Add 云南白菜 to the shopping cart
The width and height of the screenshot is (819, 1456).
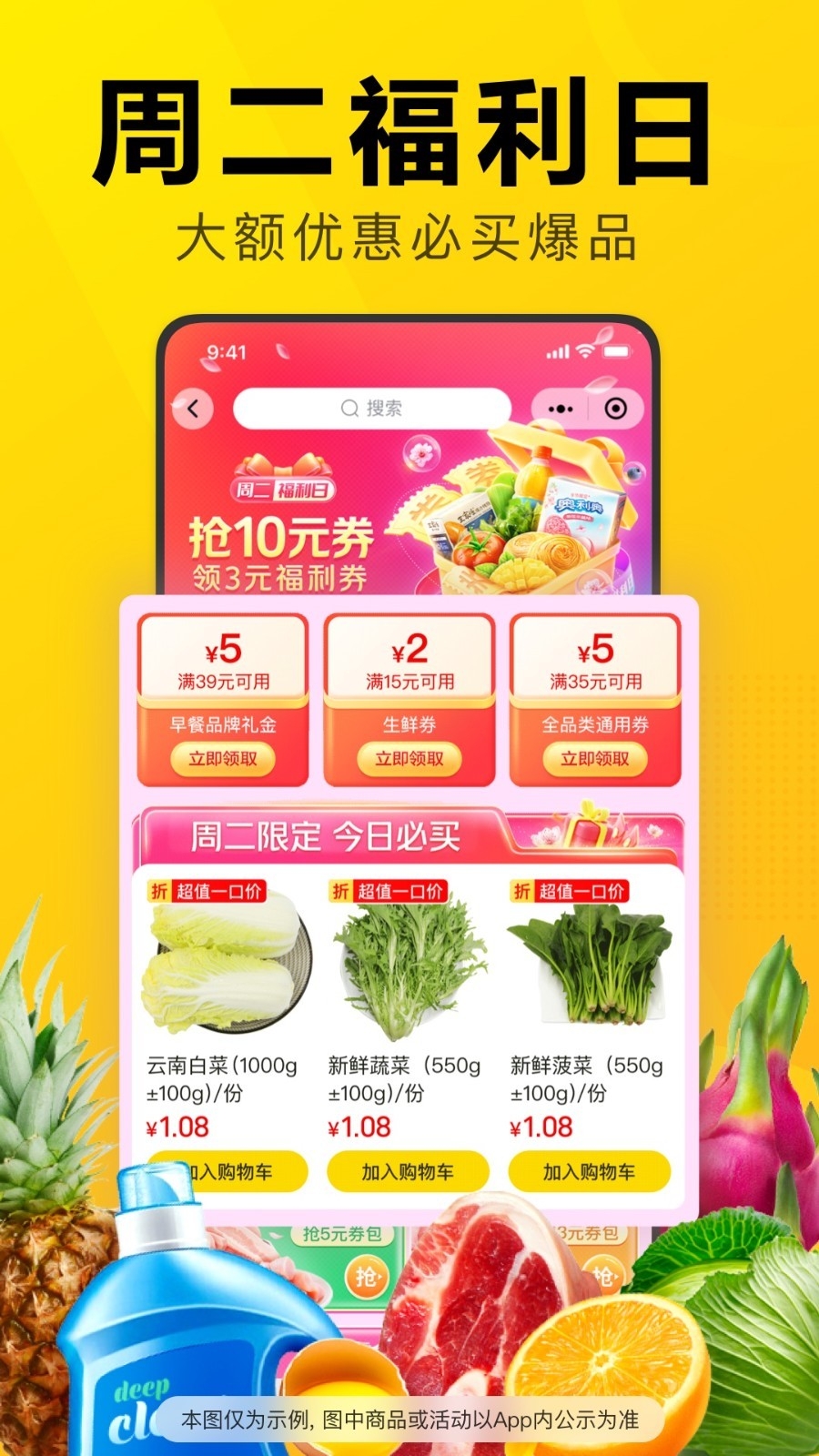click(223, 1171)
